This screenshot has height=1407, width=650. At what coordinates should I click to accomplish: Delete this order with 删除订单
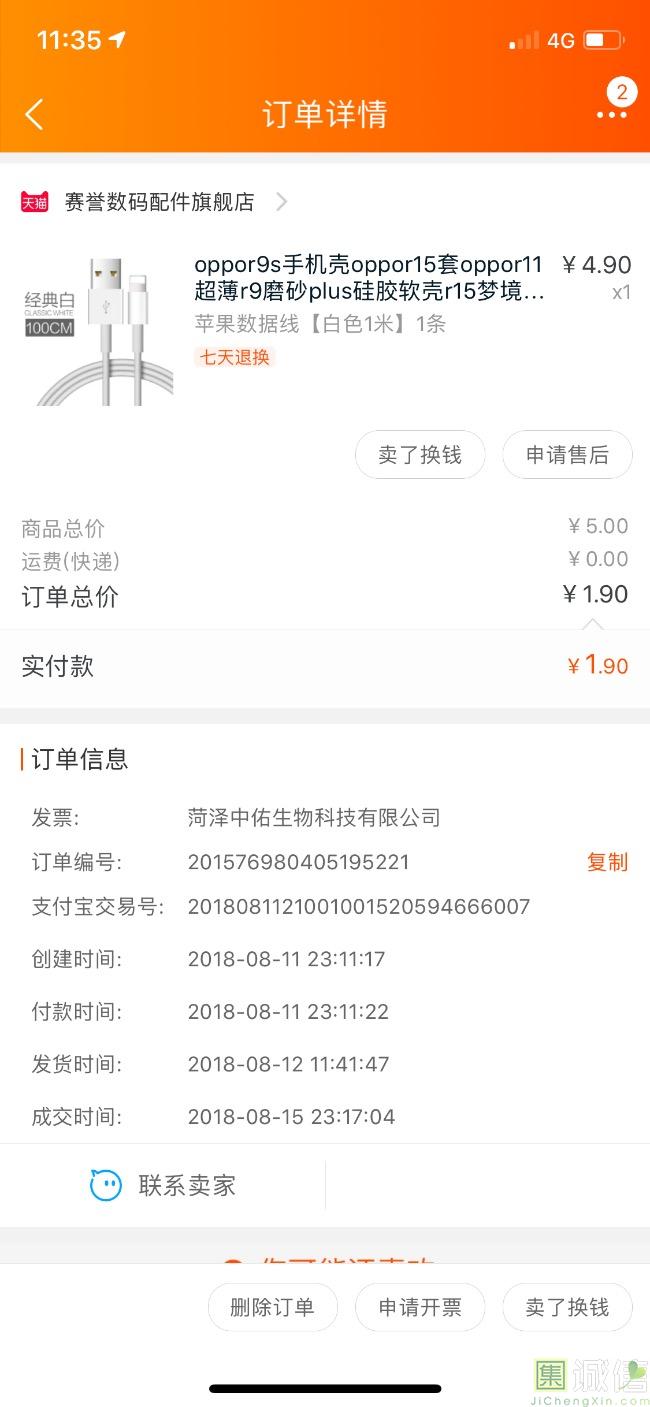click(x=272, y=1307)
